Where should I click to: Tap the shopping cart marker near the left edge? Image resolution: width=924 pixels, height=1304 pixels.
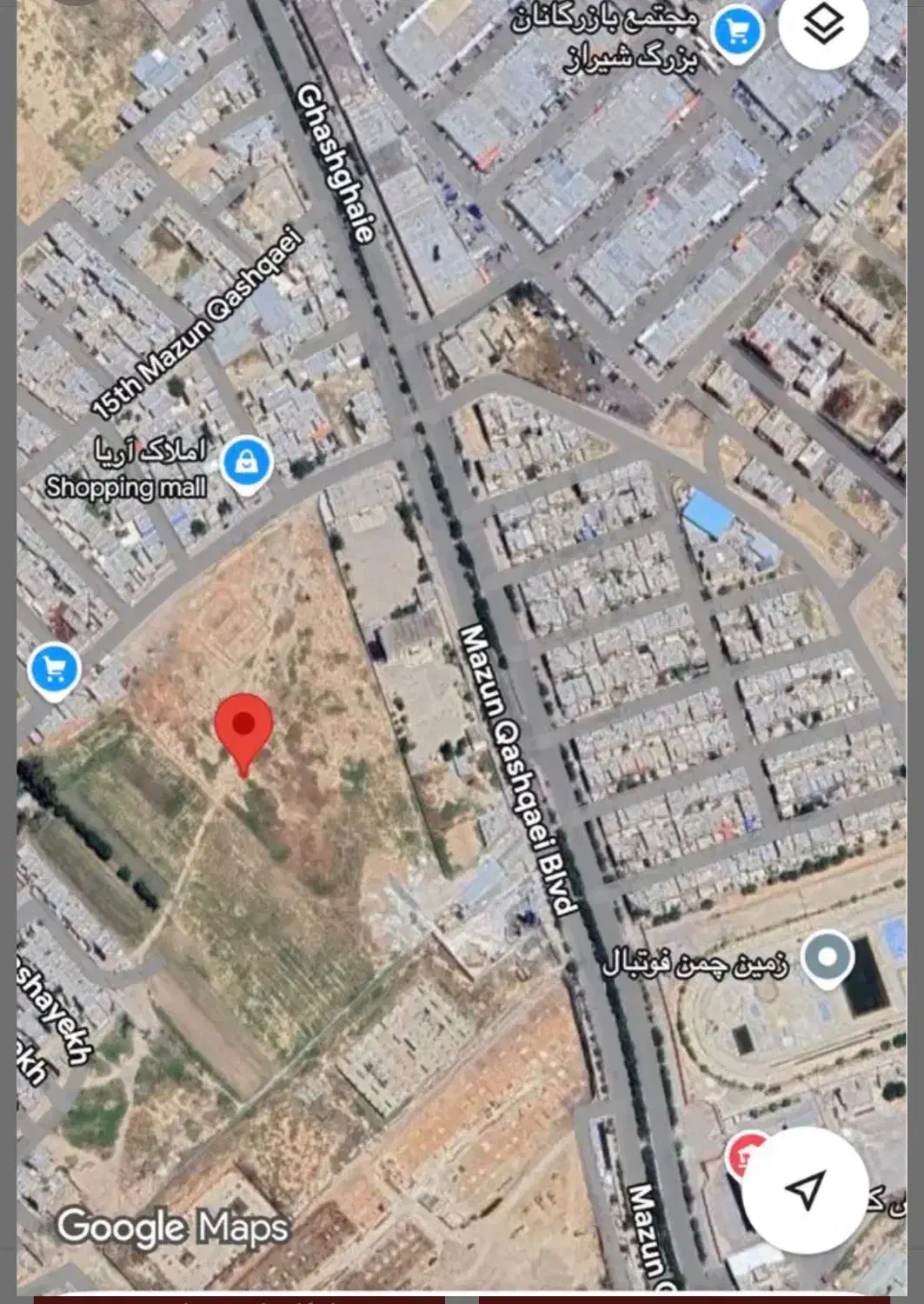coord(54,670)
